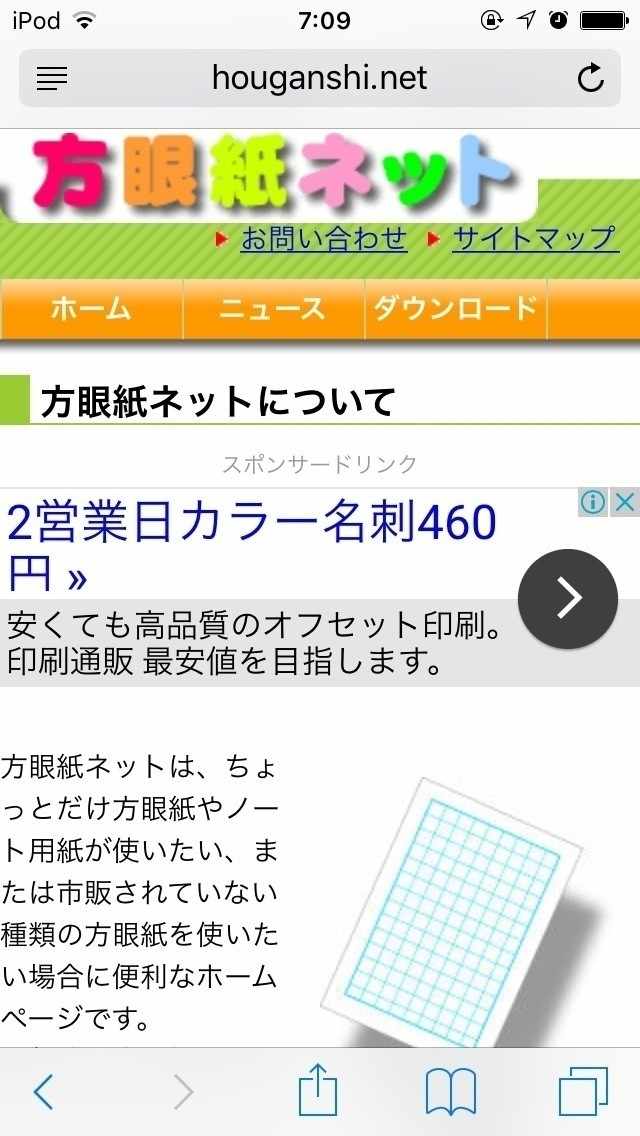
Task: Switch to the ダウンロード tab
Action: 455,309
